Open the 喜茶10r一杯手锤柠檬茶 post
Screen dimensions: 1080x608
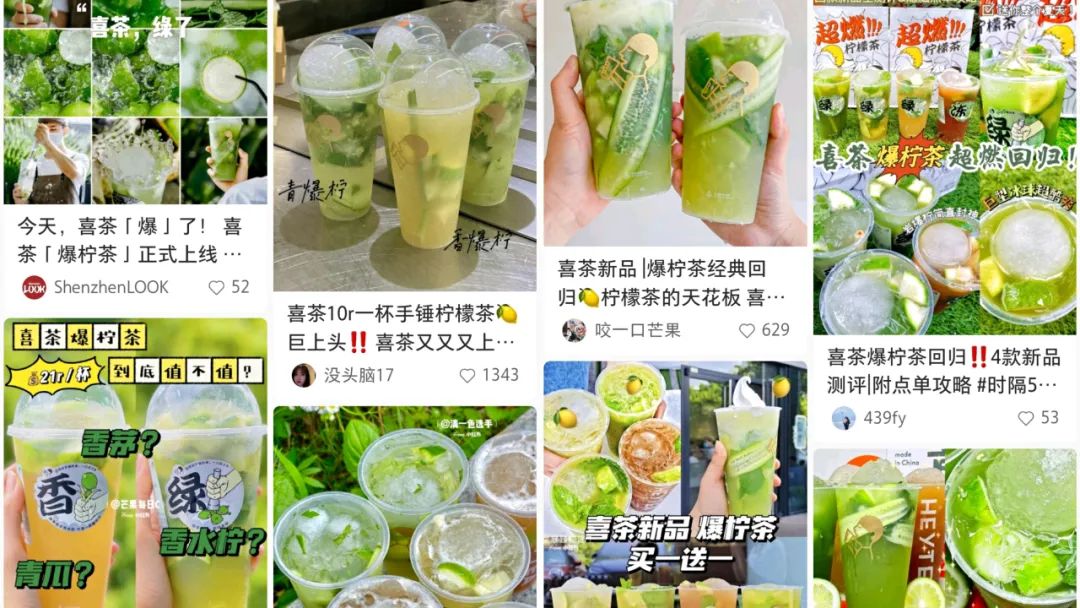pyautogui.click(x=400, y=327)
